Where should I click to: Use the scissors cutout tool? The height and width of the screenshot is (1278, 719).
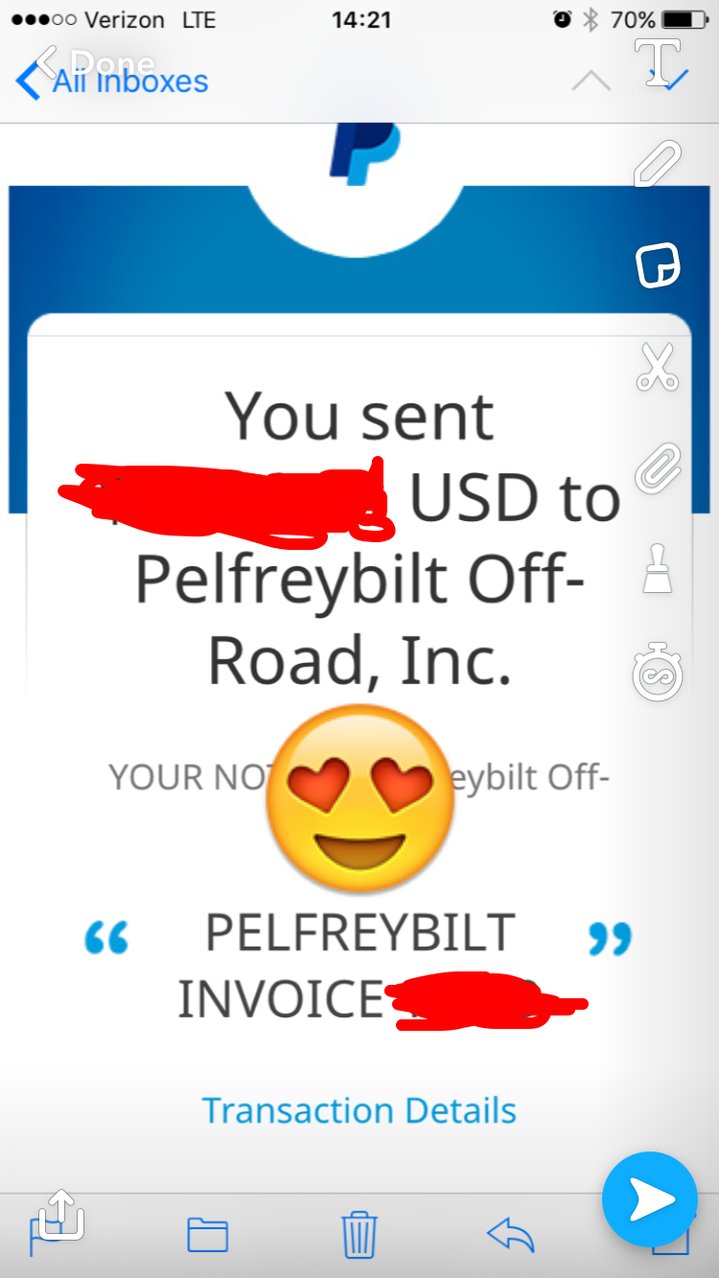tap(657, 367)
